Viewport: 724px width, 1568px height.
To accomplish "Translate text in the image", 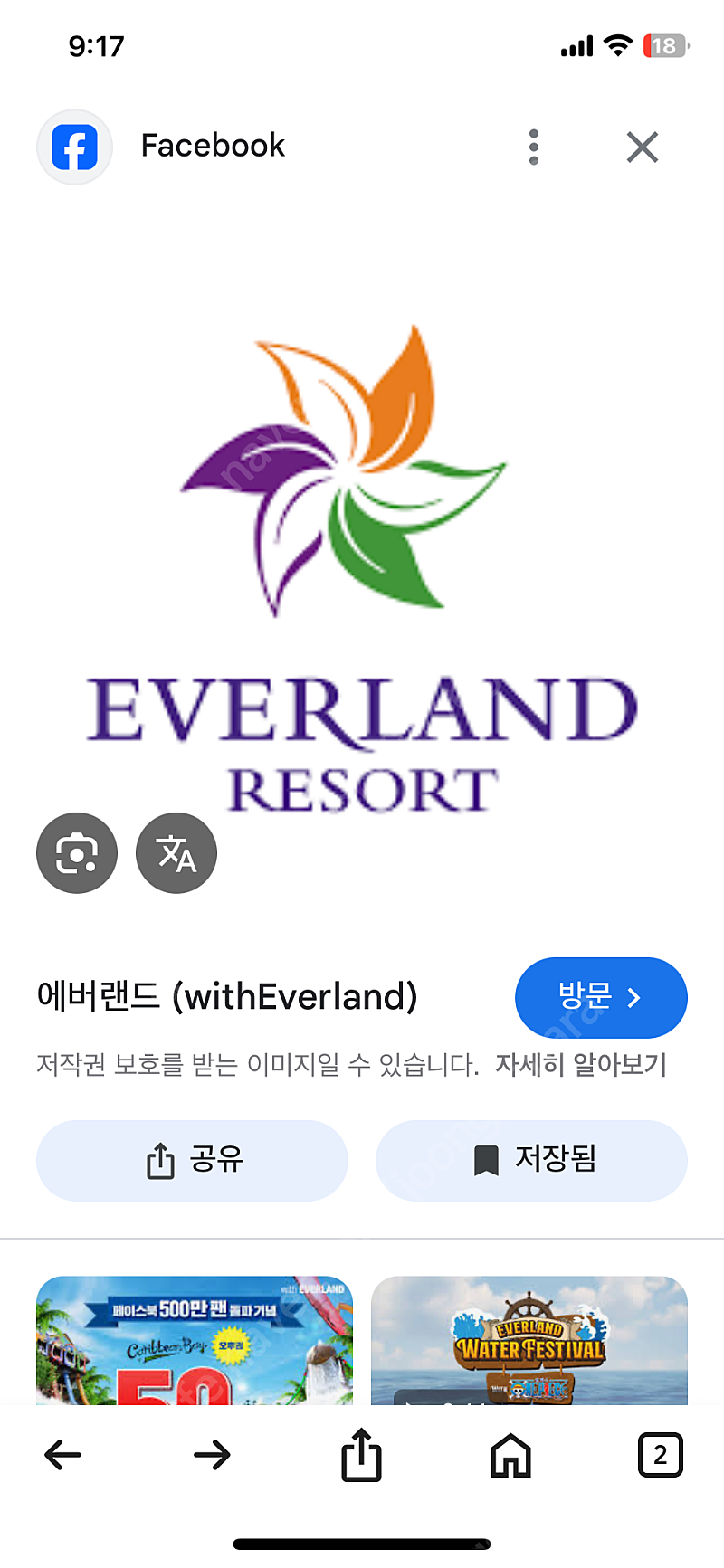I will point(176,853).
